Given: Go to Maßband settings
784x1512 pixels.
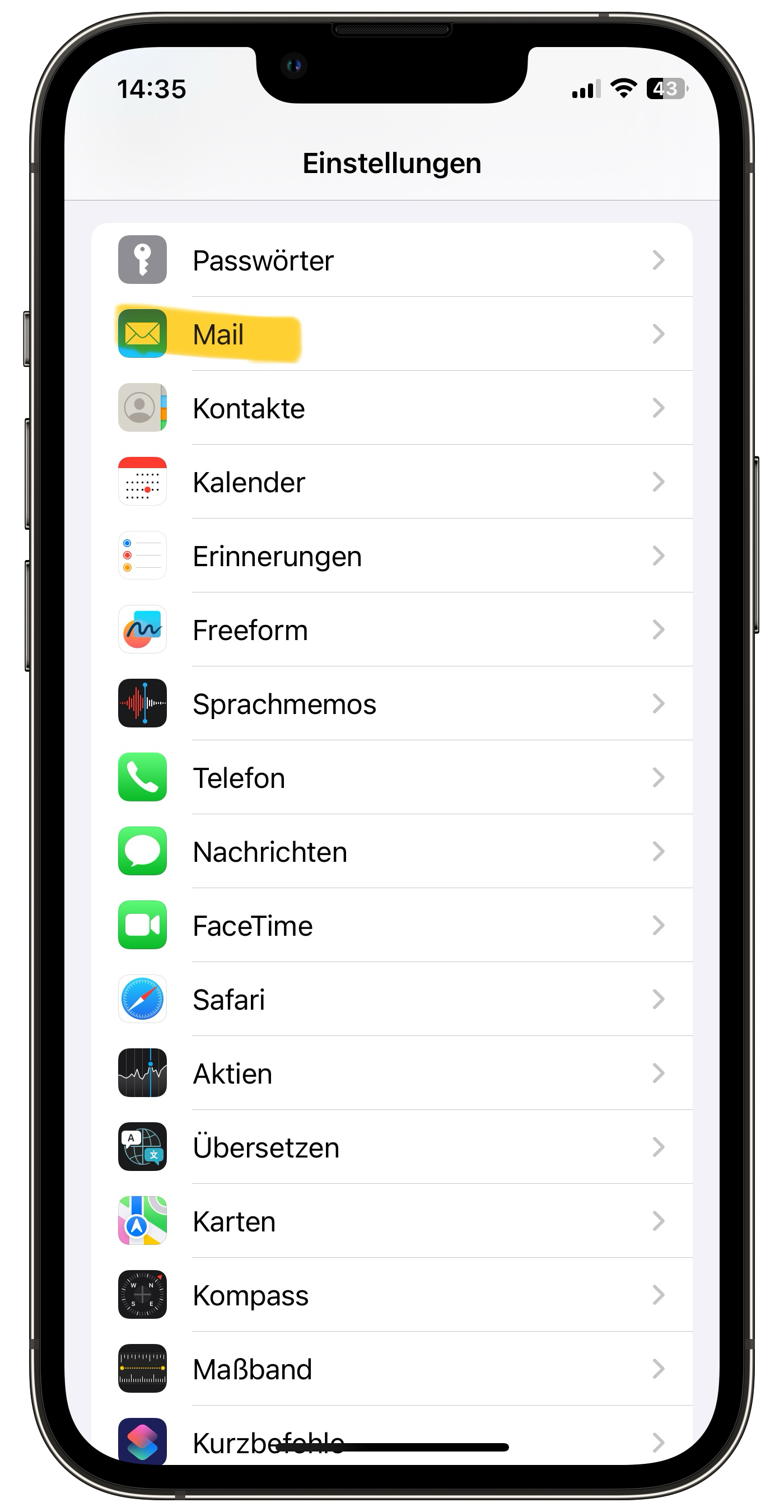Looking at the screenshot, I should [x=391, y=1369].
